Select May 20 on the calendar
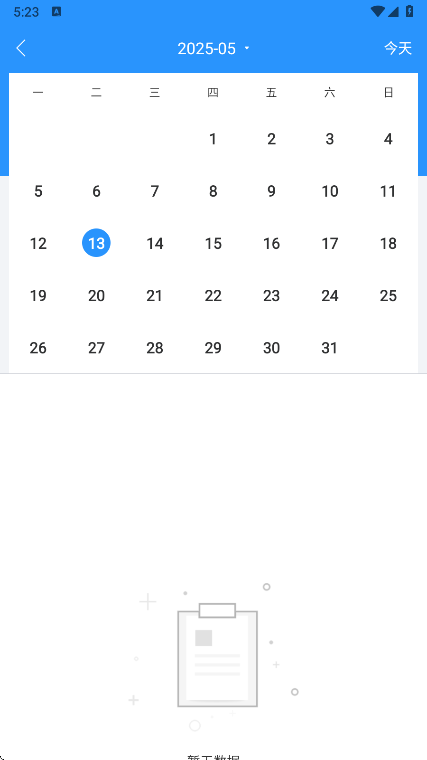 pyautogui.click(x=96, y=296)
